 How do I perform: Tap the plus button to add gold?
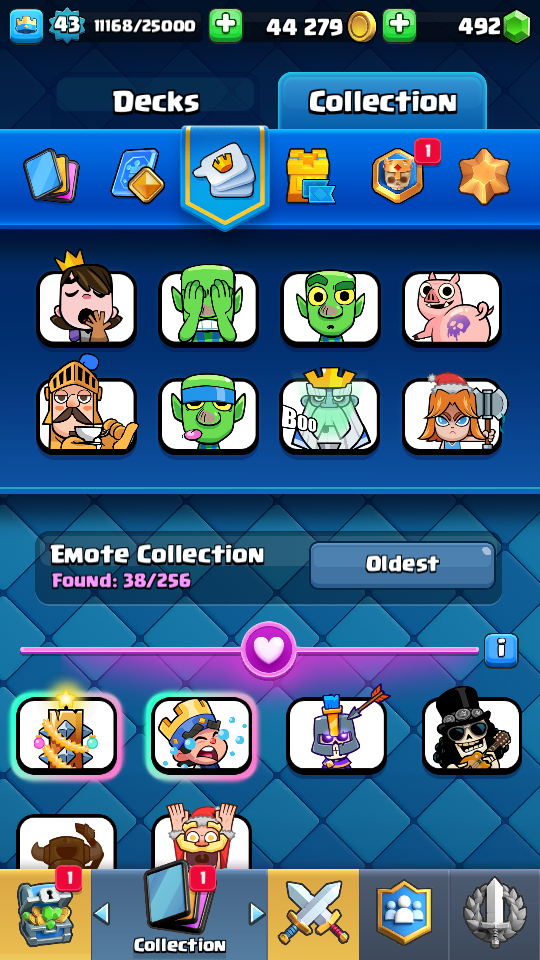[399, 26]
